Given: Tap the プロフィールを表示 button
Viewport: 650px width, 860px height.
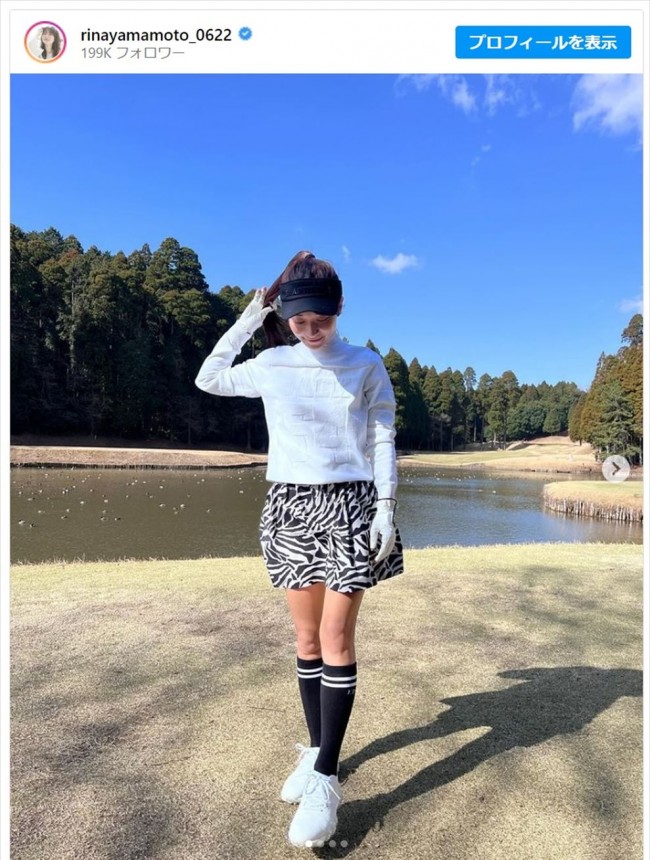Looking at the screenshot, I should [543, 42].
